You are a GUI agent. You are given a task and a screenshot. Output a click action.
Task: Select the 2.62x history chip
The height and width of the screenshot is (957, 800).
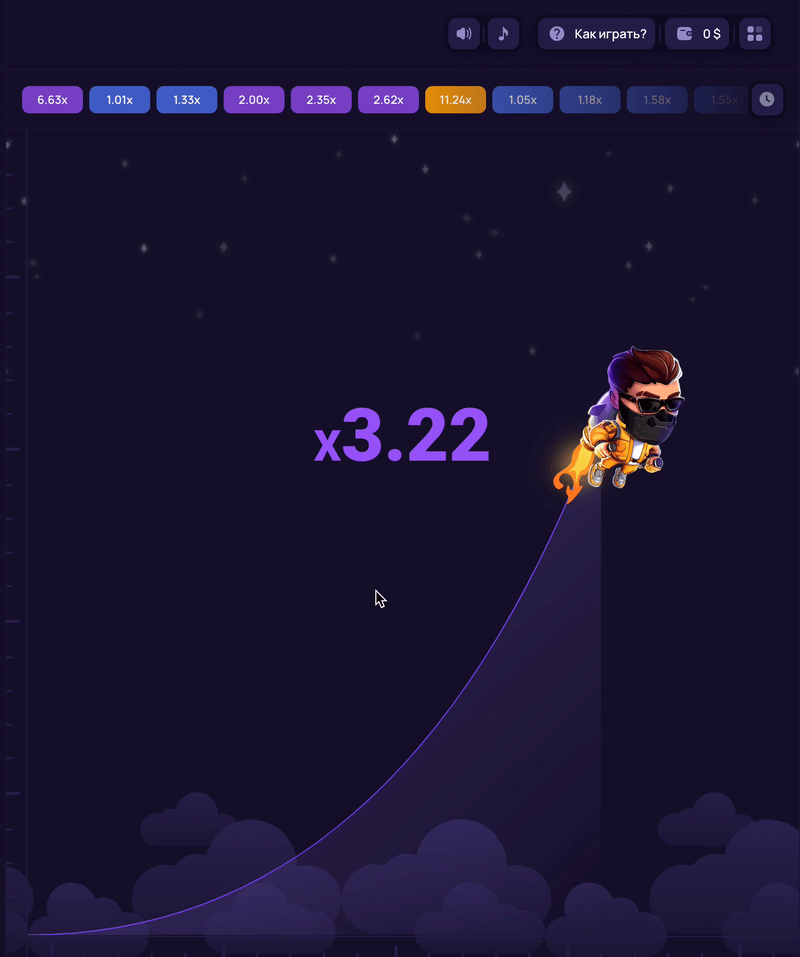[388, 100]
